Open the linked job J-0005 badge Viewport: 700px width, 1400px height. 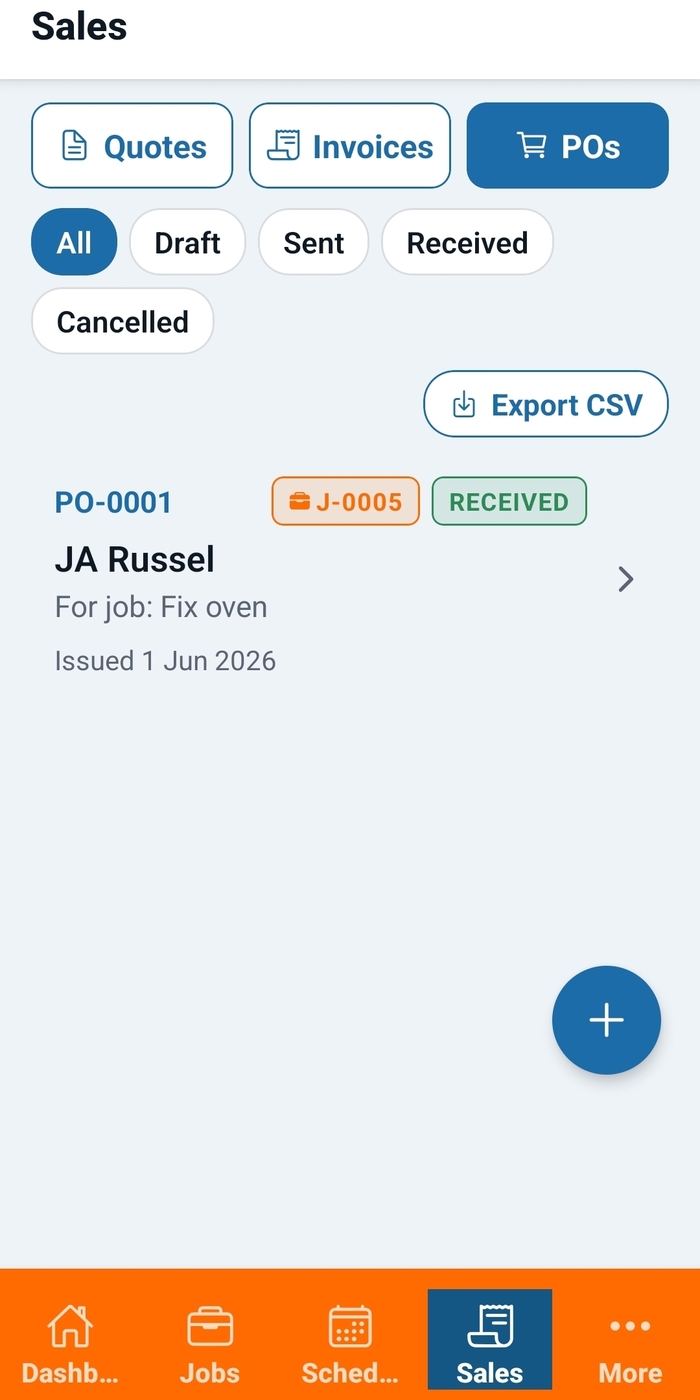pyautogui.click(x=345, y=501)
